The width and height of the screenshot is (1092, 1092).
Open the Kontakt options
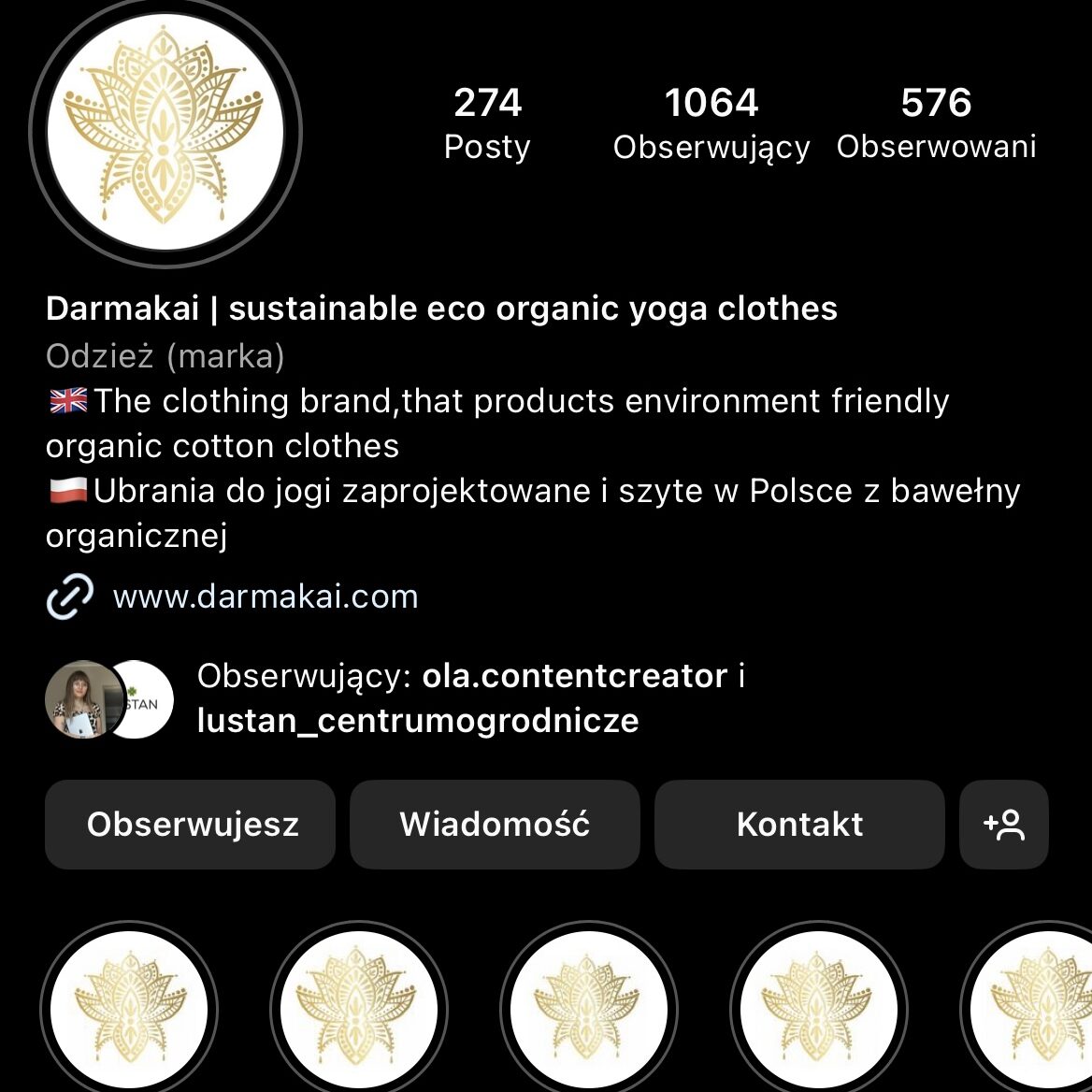pyautogui.click(x=799, y=825)
